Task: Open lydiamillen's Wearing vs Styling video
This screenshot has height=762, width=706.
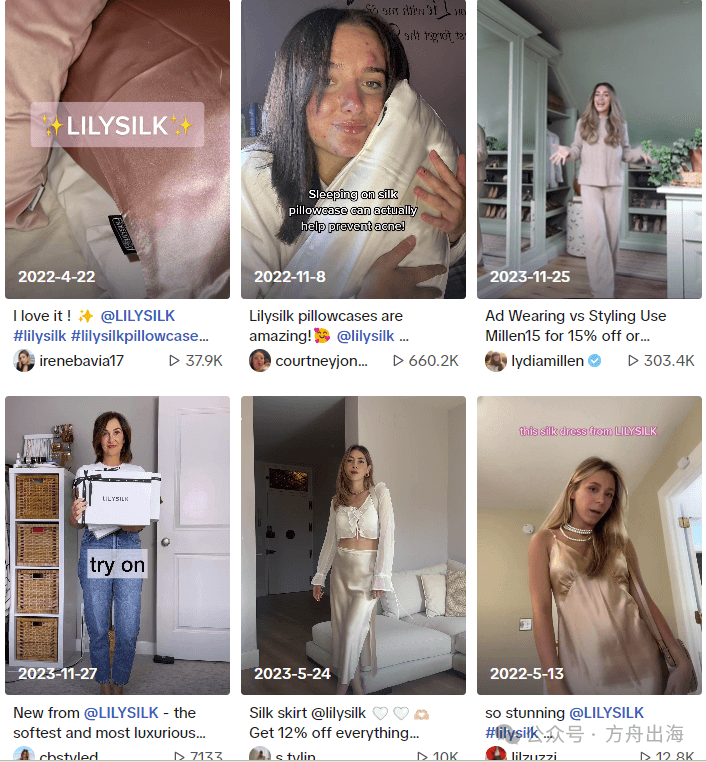Action: coord(589,150)
